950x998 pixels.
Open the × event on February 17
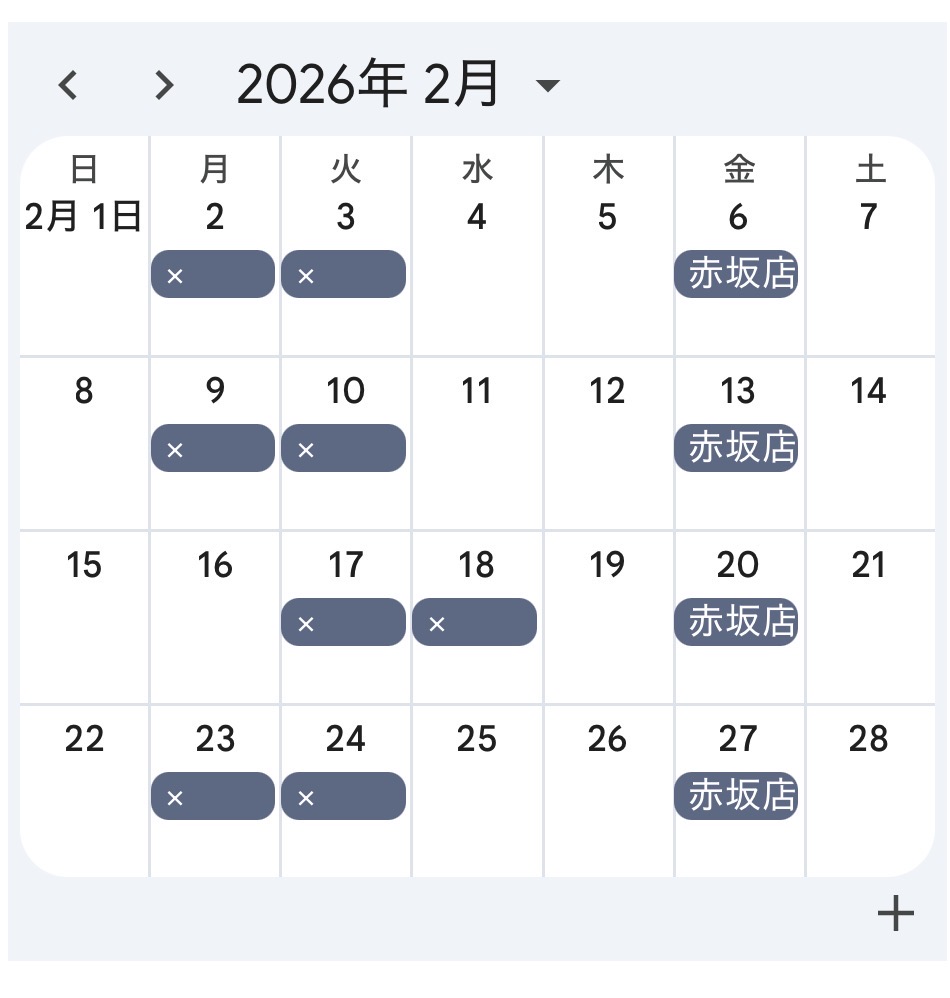pyautogui.click(x=343, y=623)
